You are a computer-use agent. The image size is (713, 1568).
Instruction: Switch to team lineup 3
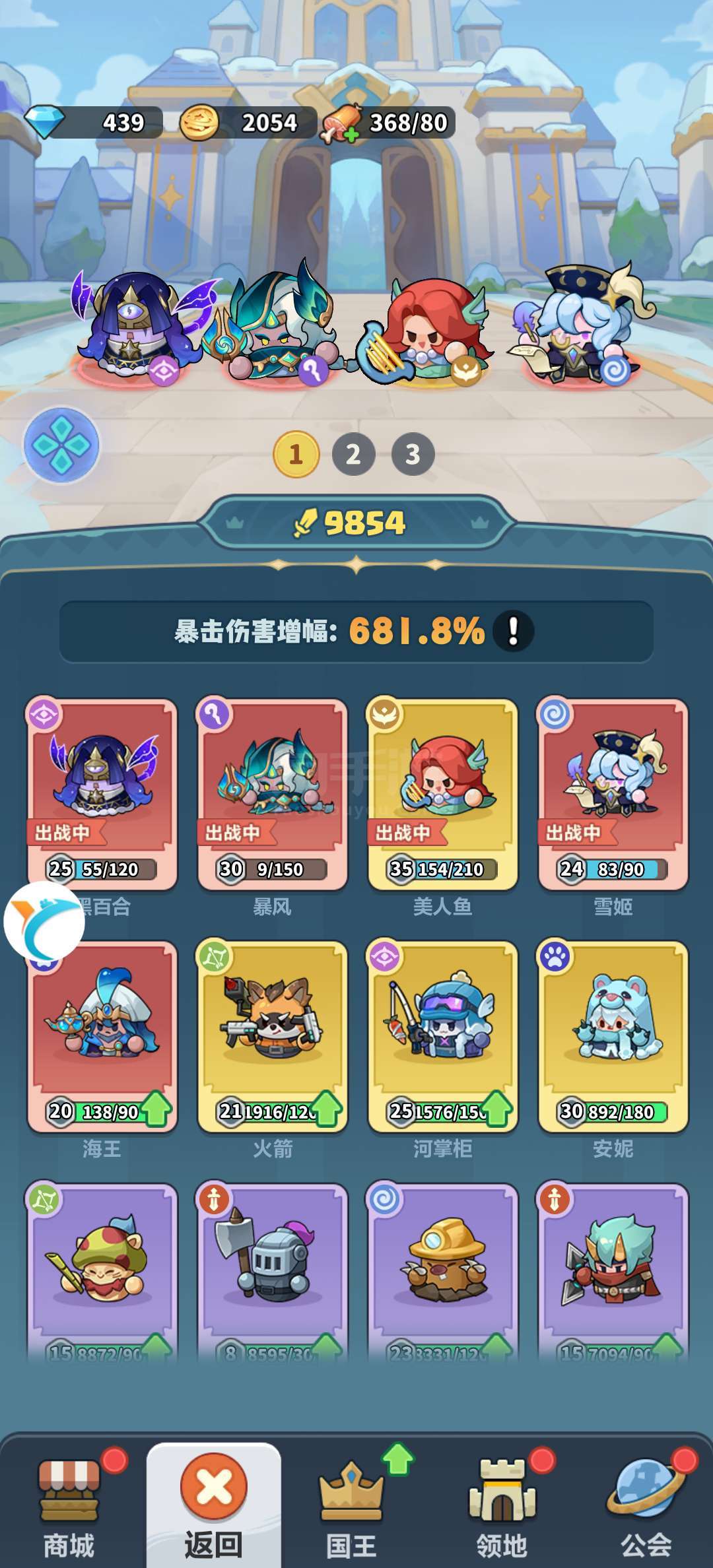413,454
